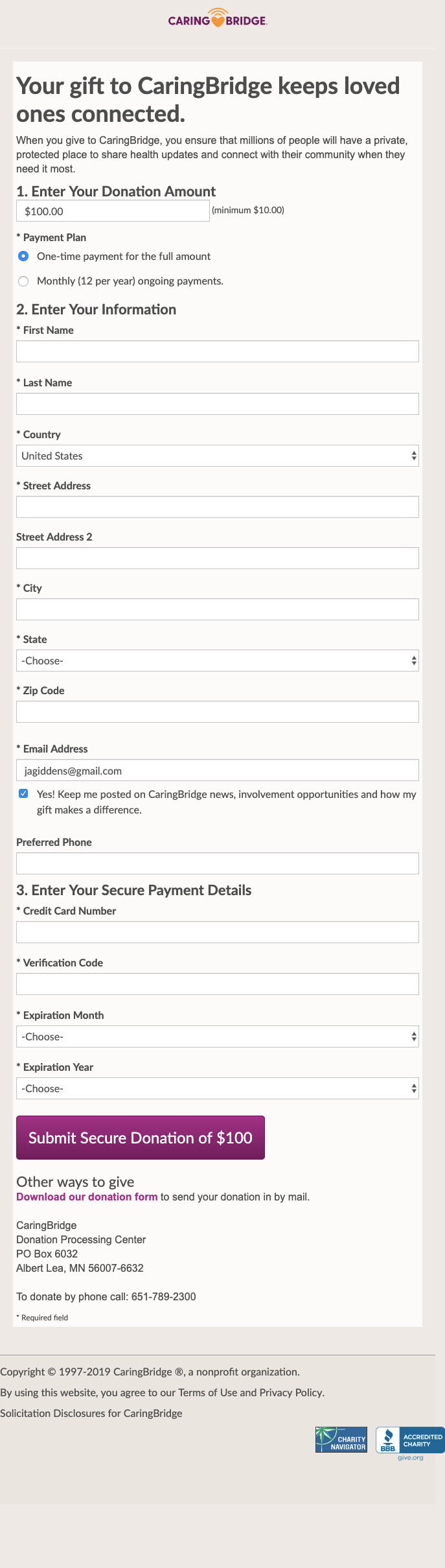Expand the Expiration Year dropdown

pyautogui.click(x=217, y=1088)
